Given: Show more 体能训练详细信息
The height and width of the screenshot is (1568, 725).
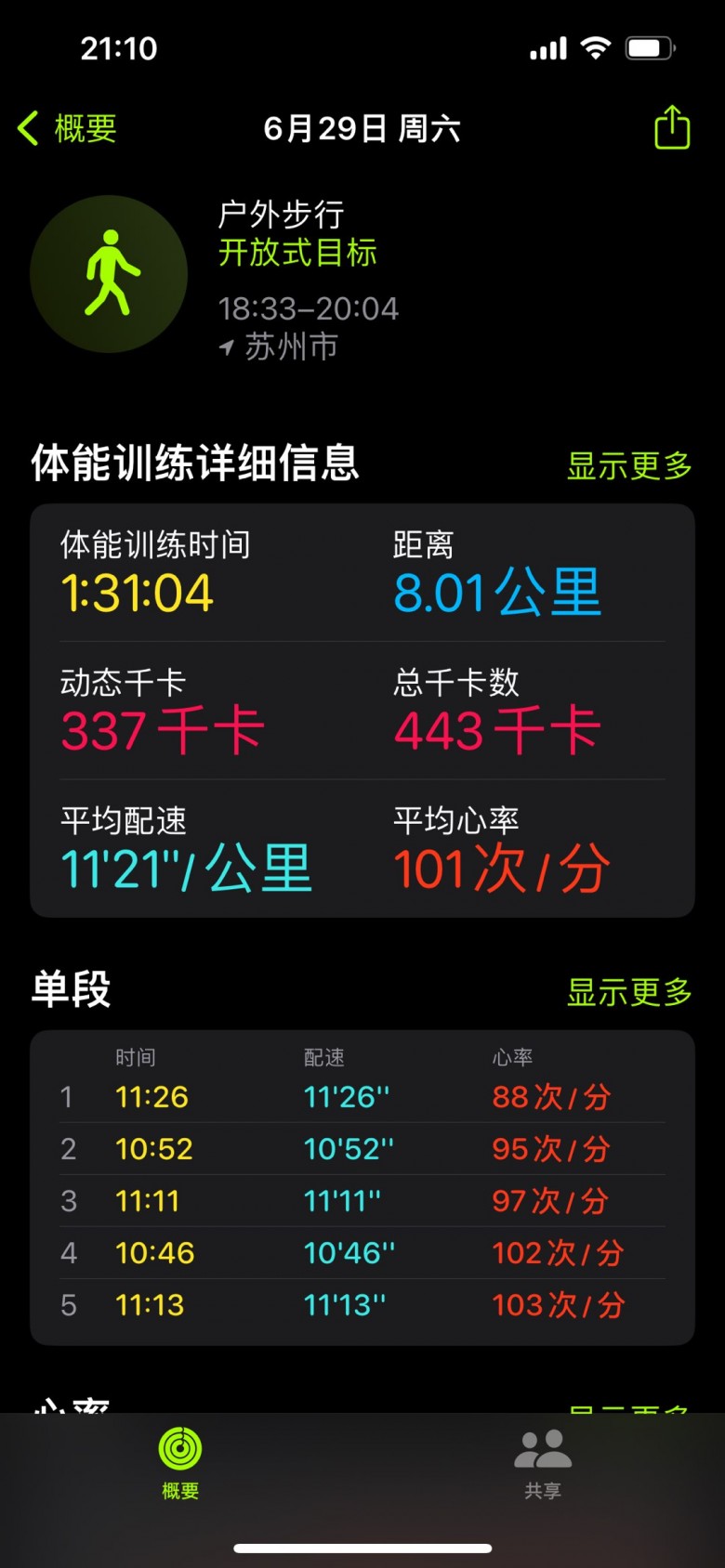Looking at the screenshot, I should [629, 465].
